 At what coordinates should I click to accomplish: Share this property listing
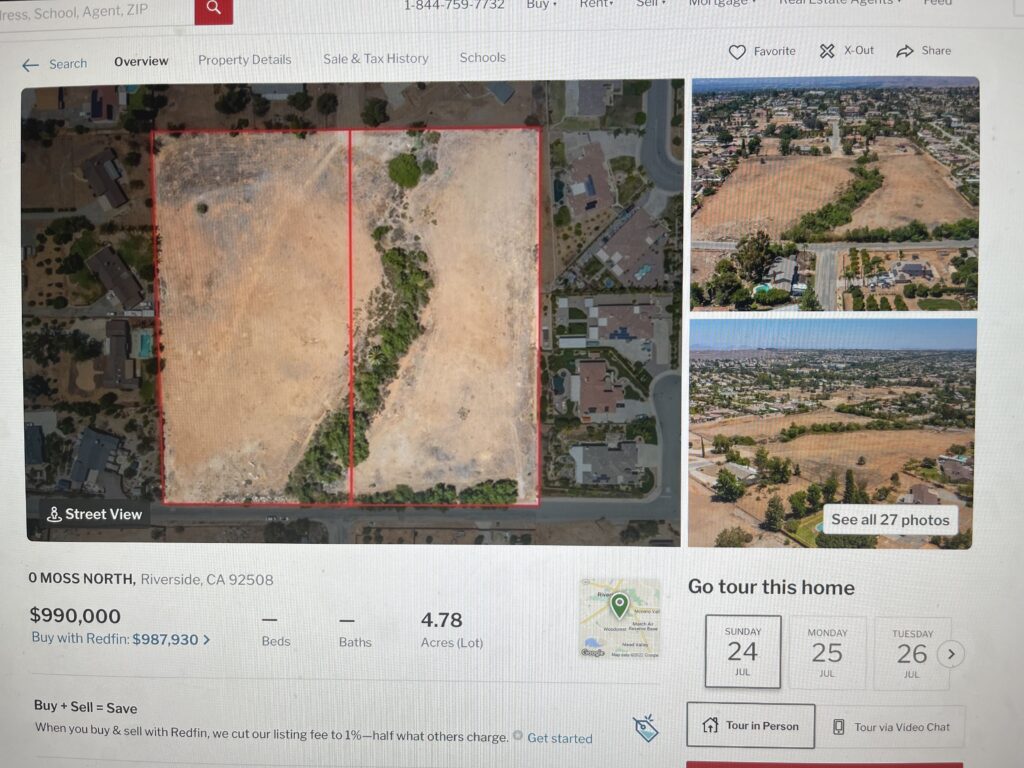click(923, 51)
